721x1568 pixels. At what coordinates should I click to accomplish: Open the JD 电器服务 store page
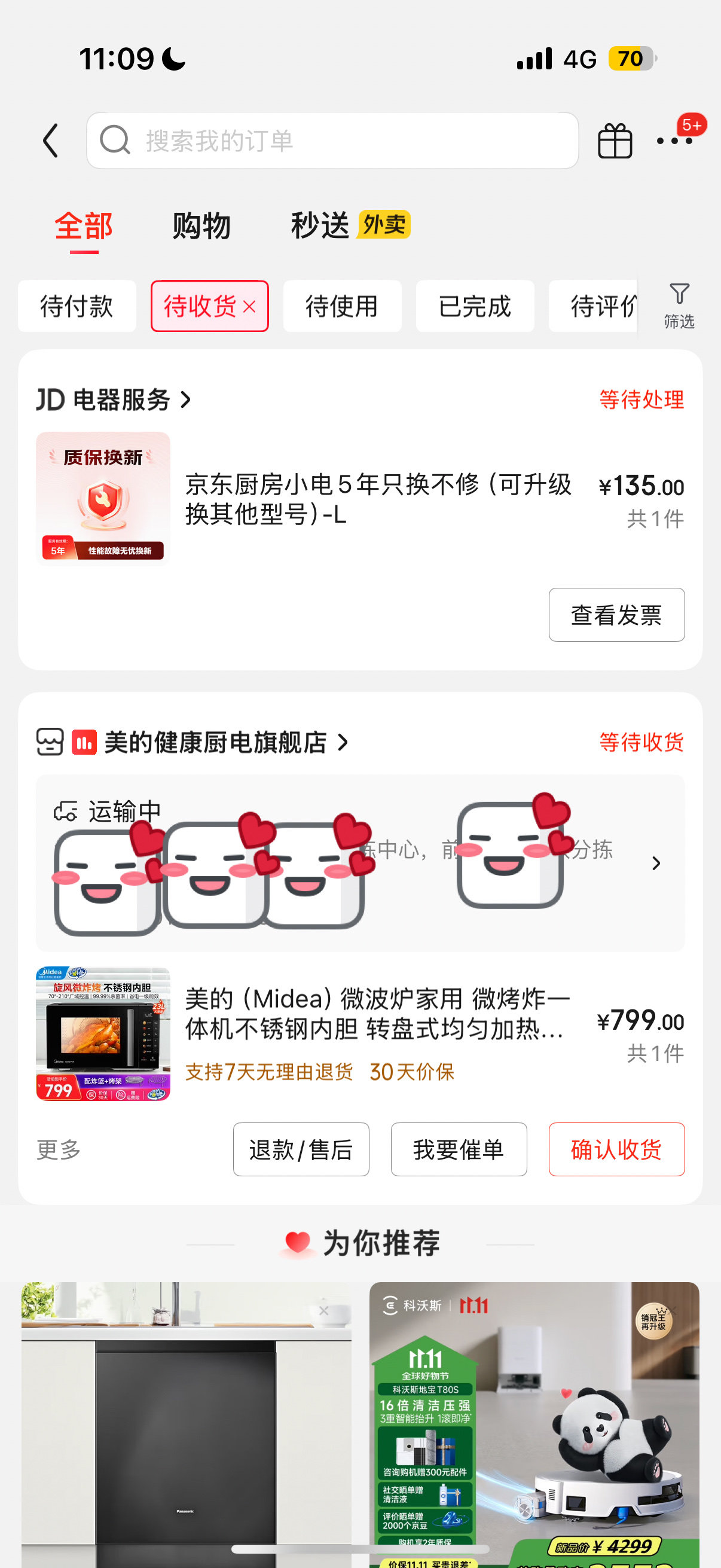[114, 400]
